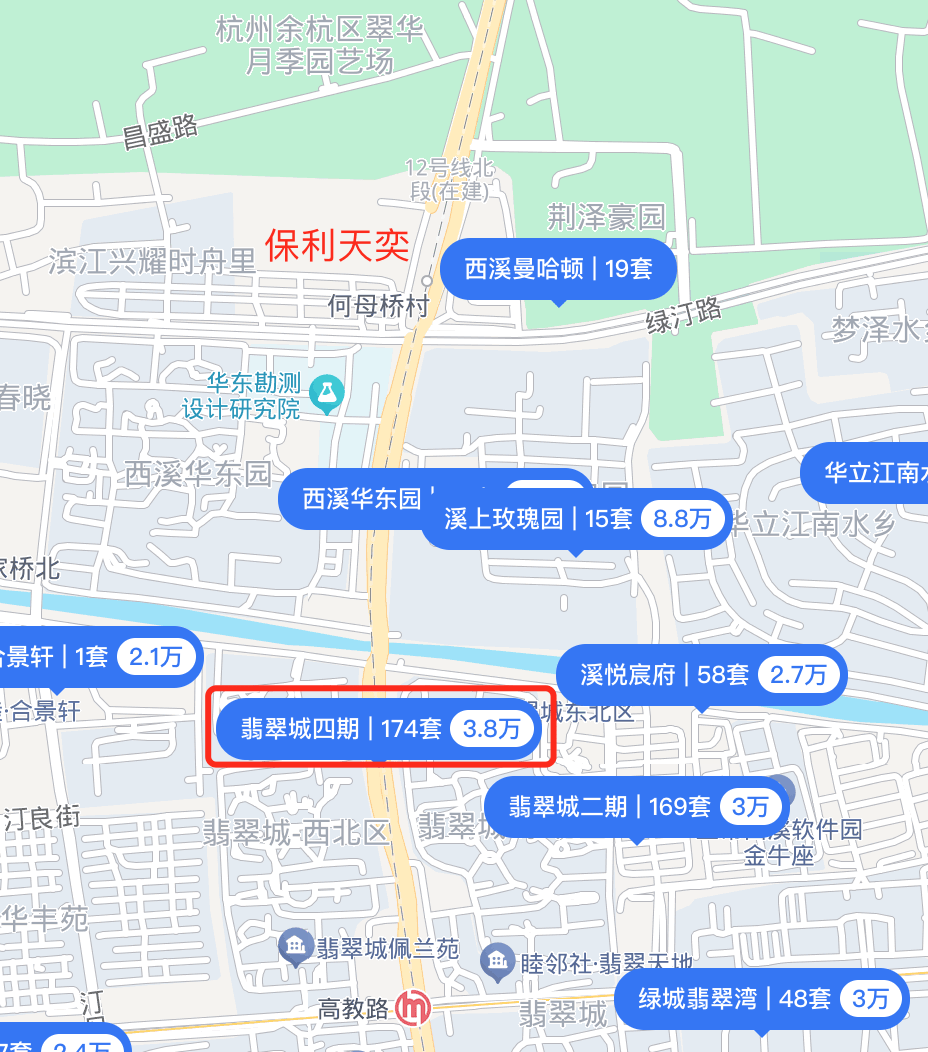Select the 溪上玫瑰园 15套 marker
This screenshot has height=1052, width=928.
(x=575, y=518)
